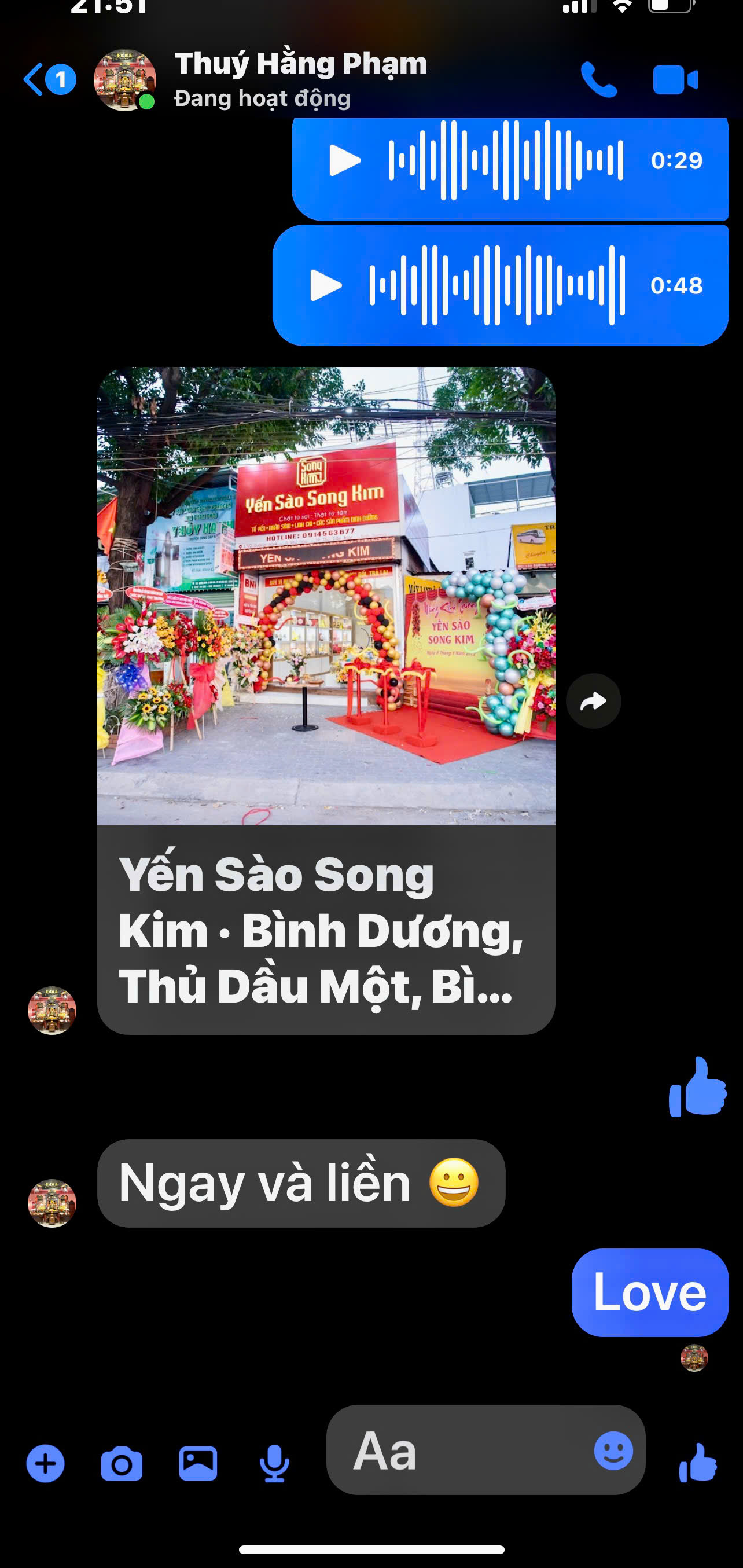Start a voice call
The image size is (743, 1568).
tap(599, 80)
